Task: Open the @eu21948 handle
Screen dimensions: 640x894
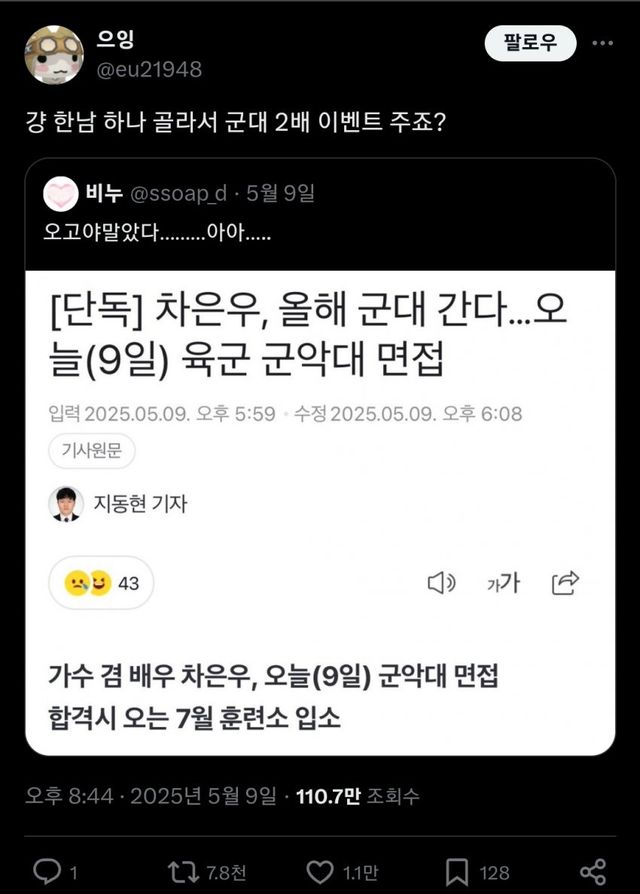Action: (148, 69)
